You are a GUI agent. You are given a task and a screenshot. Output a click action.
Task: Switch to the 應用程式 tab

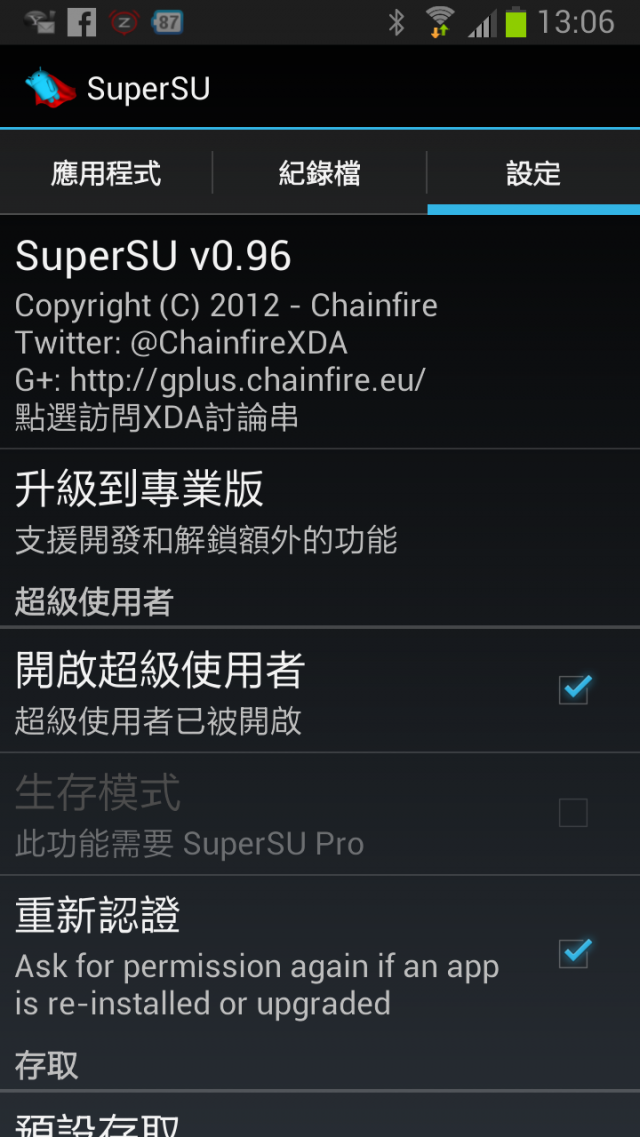(106, 173)
